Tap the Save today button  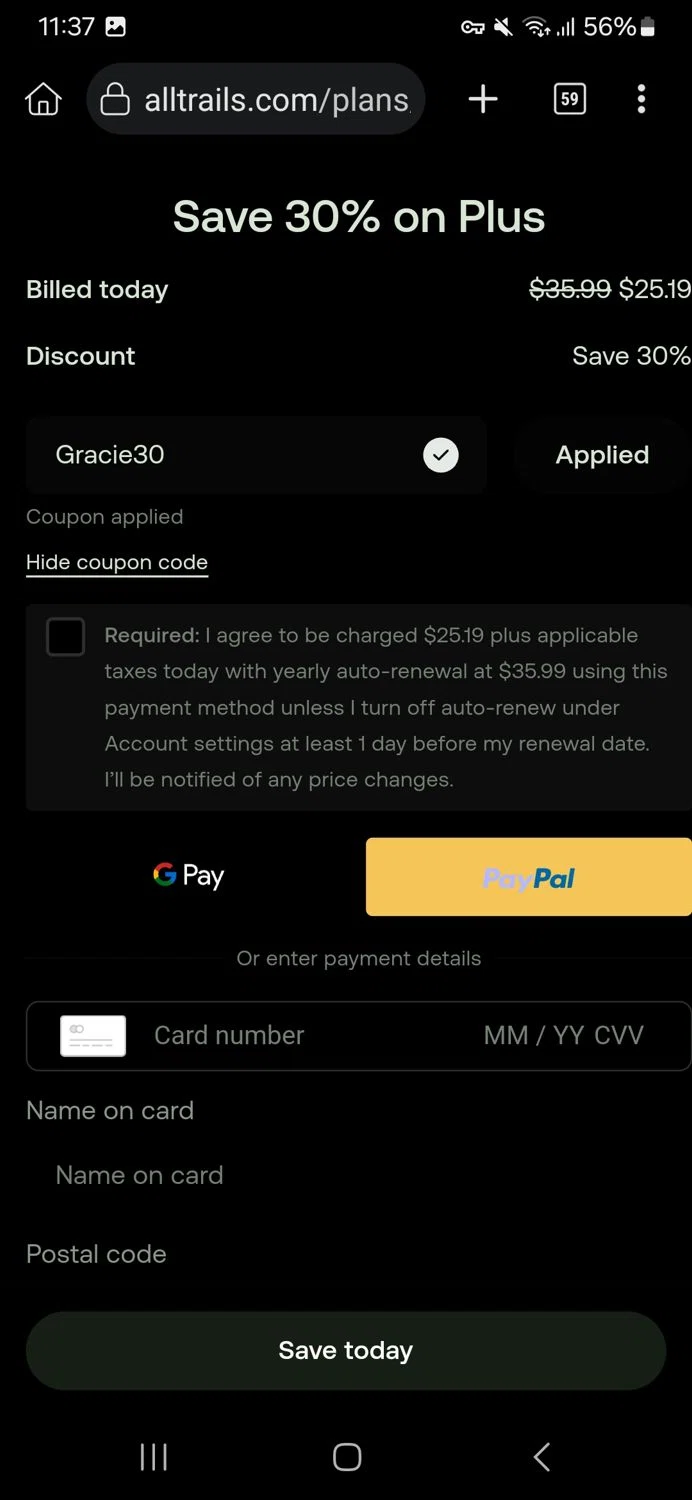(x=346, y=1350)
